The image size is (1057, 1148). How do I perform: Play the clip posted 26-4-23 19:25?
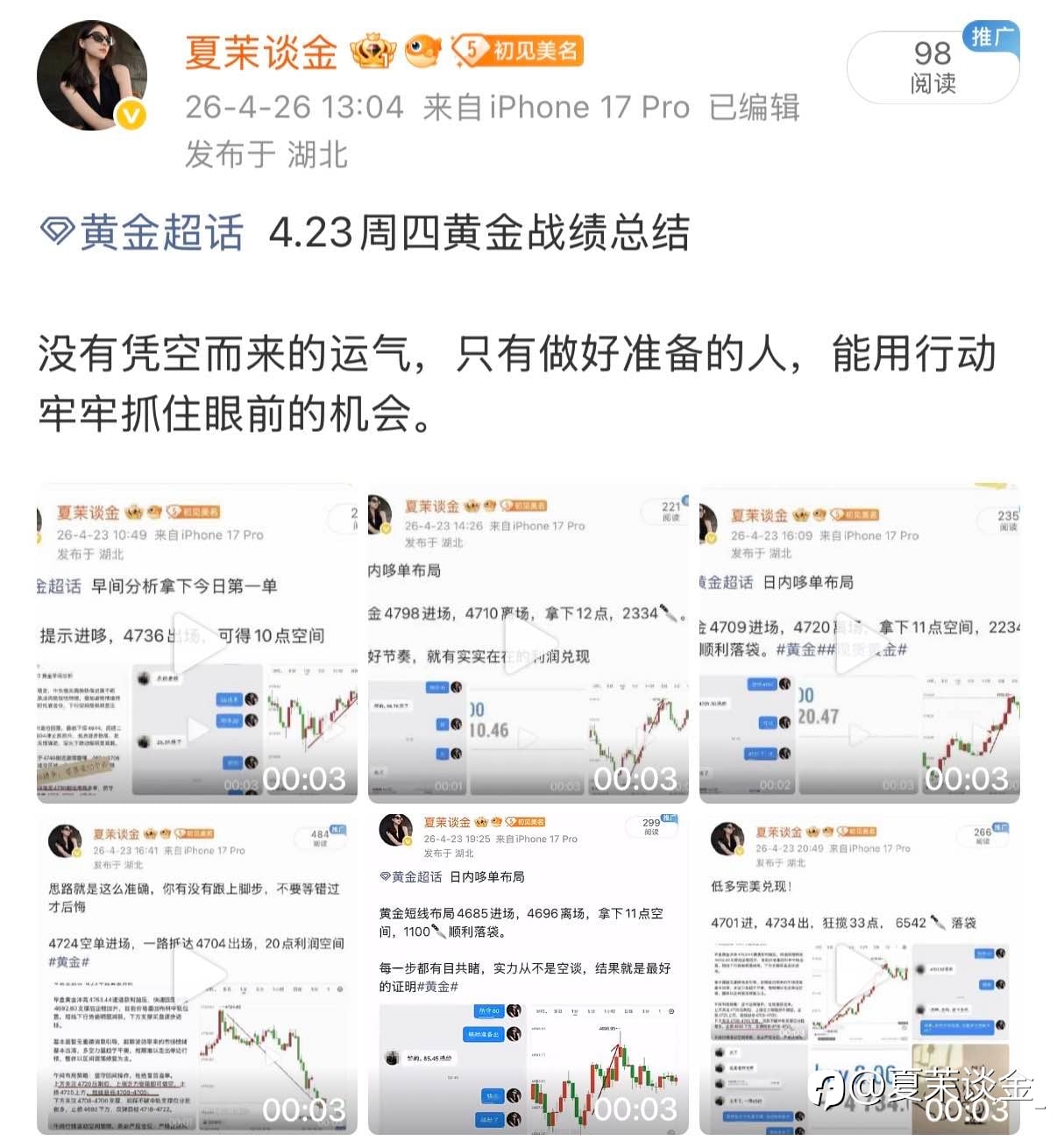click(528, 974)
